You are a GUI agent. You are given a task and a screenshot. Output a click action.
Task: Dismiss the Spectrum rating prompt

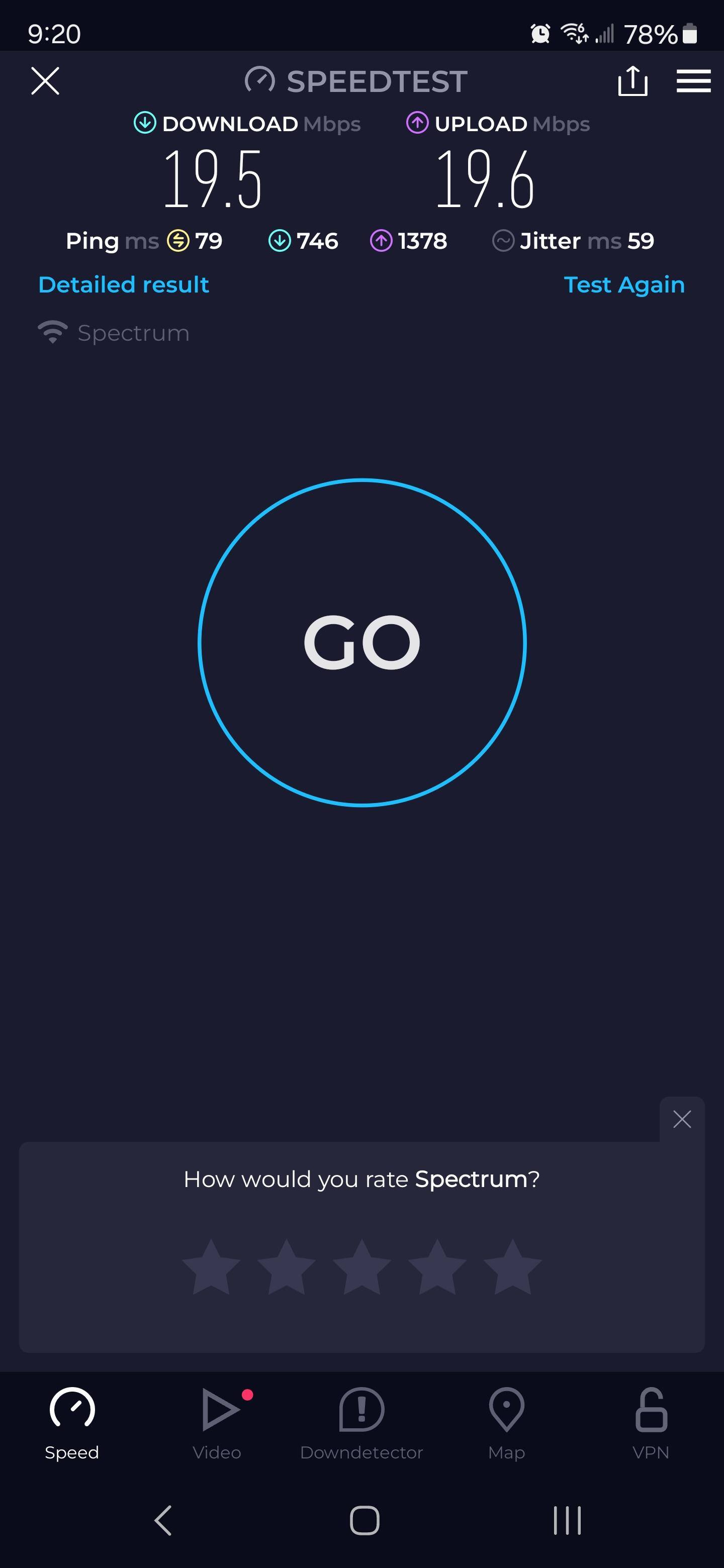[681, 1119]
